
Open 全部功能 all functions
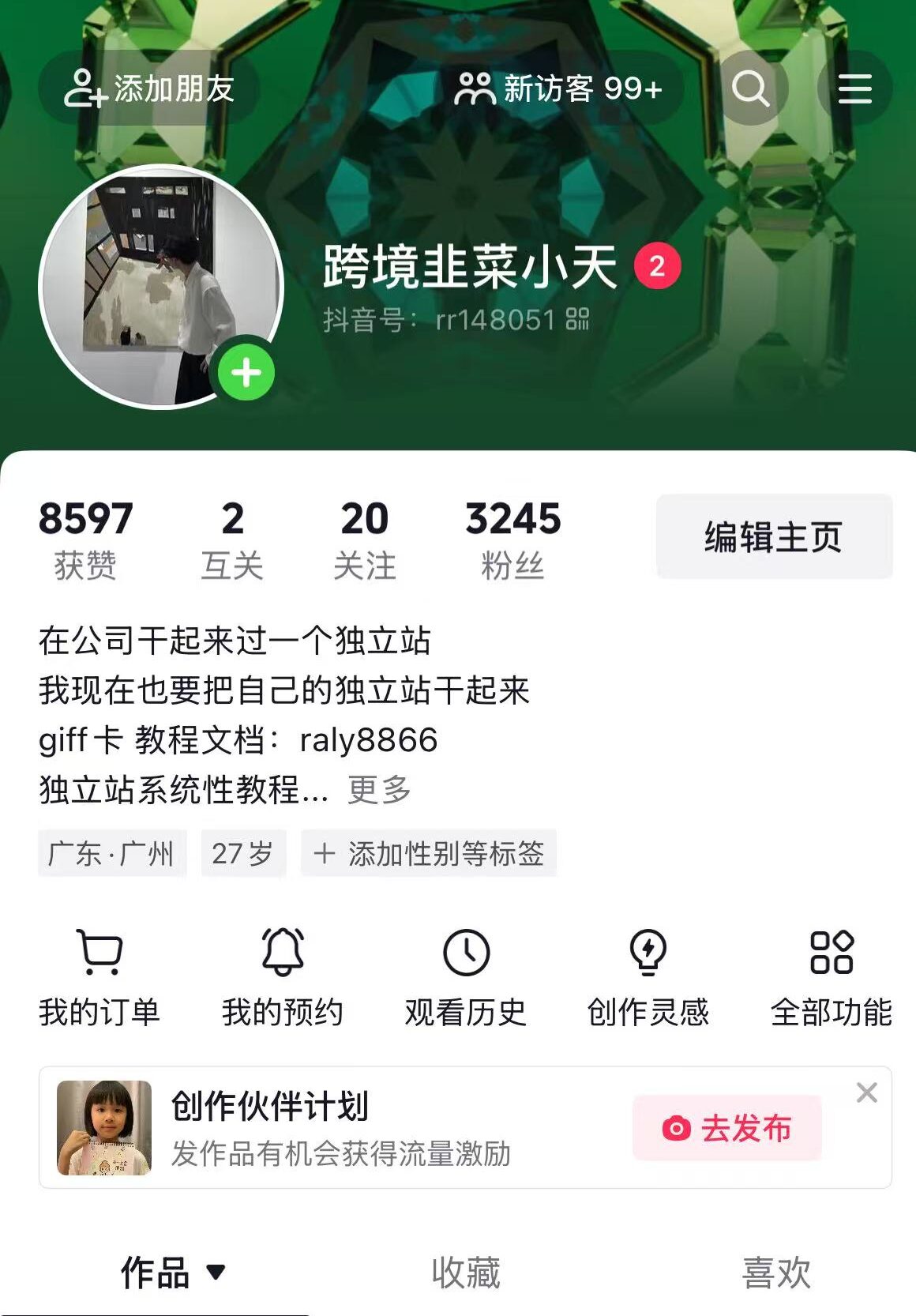(832, 978)
